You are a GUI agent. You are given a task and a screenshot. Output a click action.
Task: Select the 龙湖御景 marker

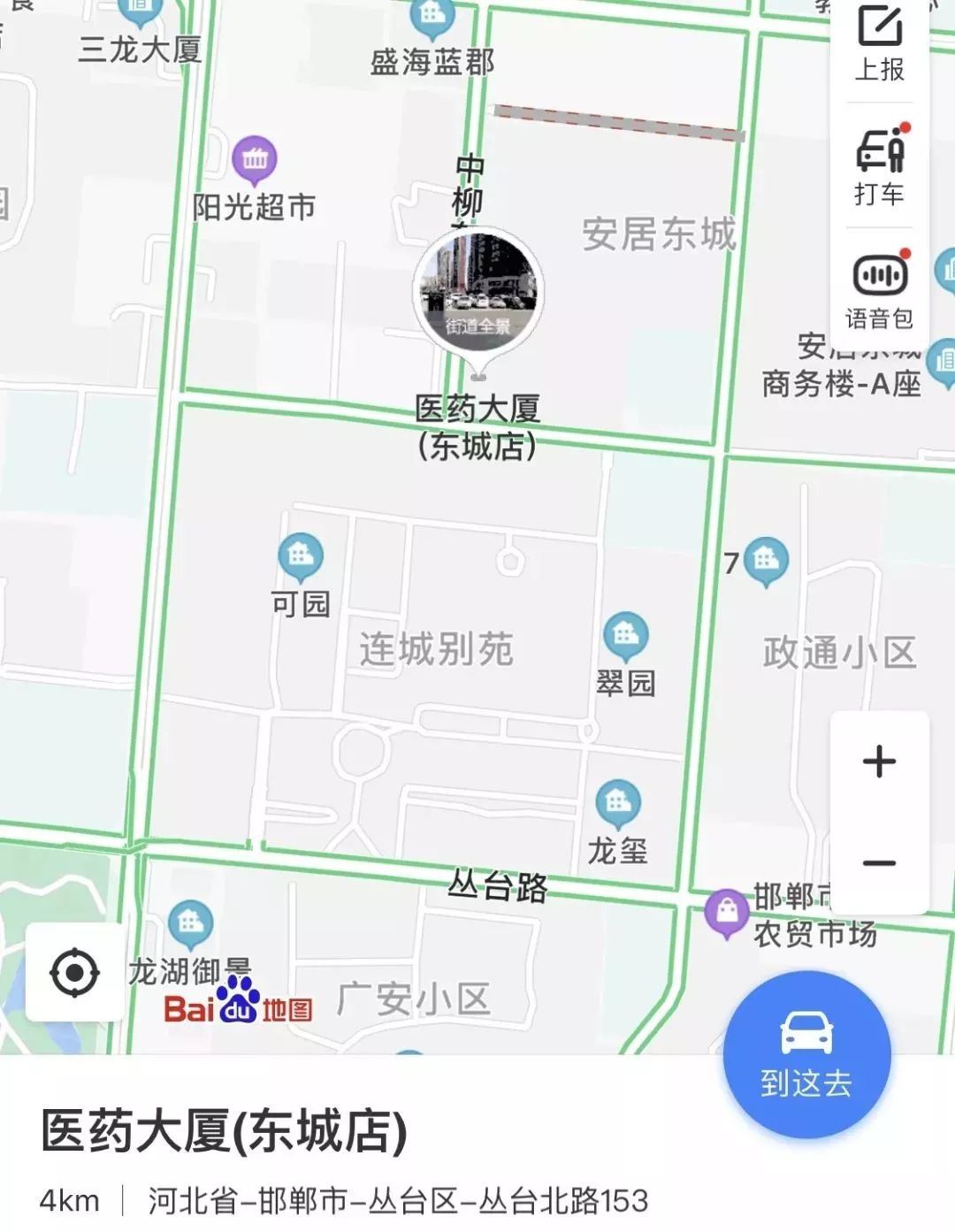[188, 921]
